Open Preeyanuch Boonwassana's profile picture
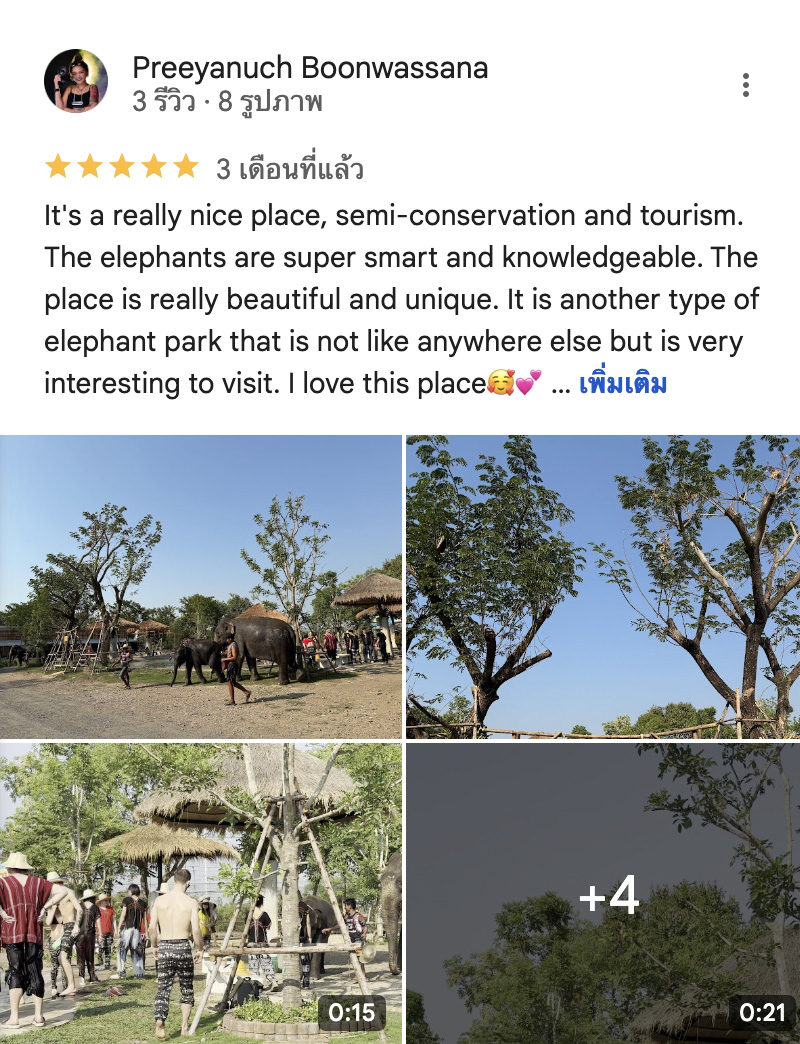The image size is (800, 1044). 76,81
